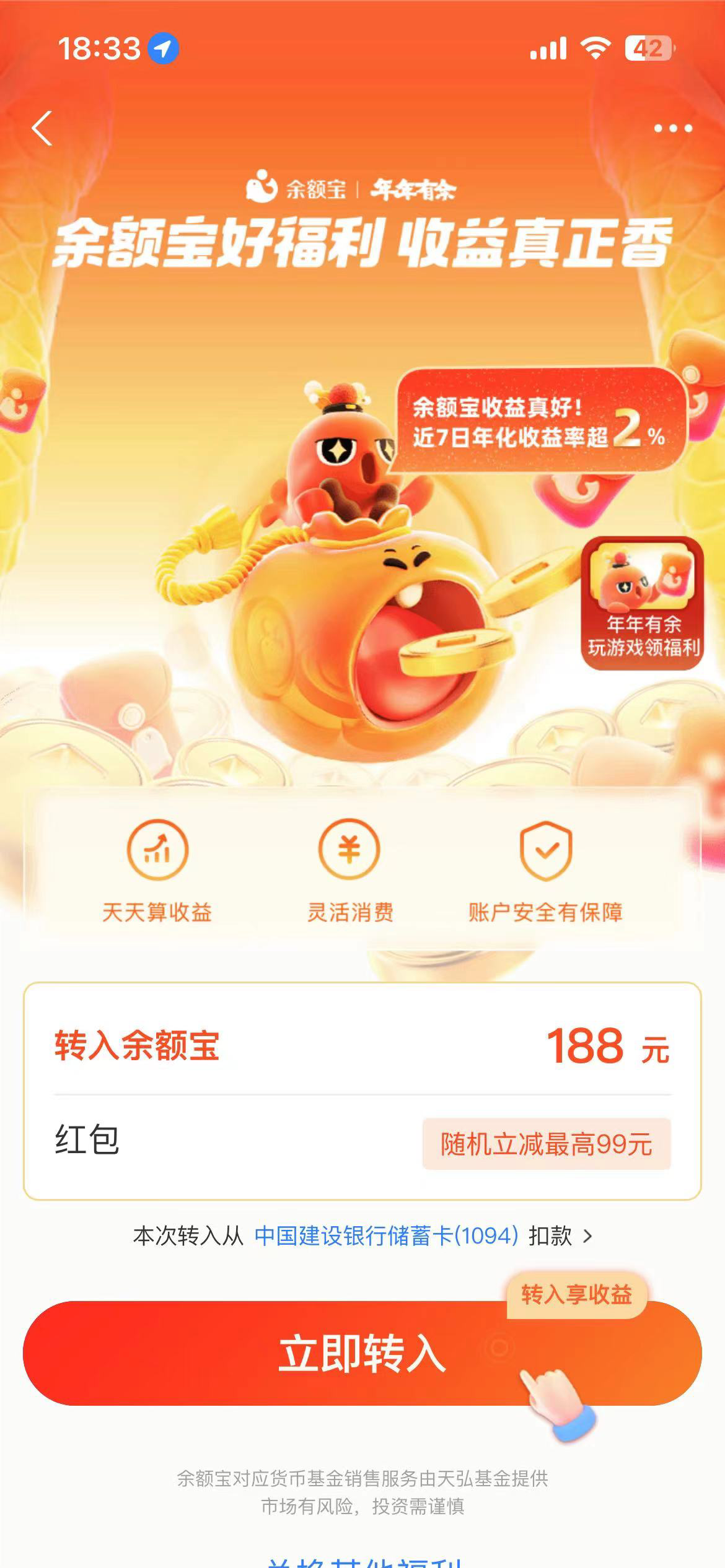Open the 红包 随机立减最高99元 row
725x1568 pixels.
point(362,1144)
